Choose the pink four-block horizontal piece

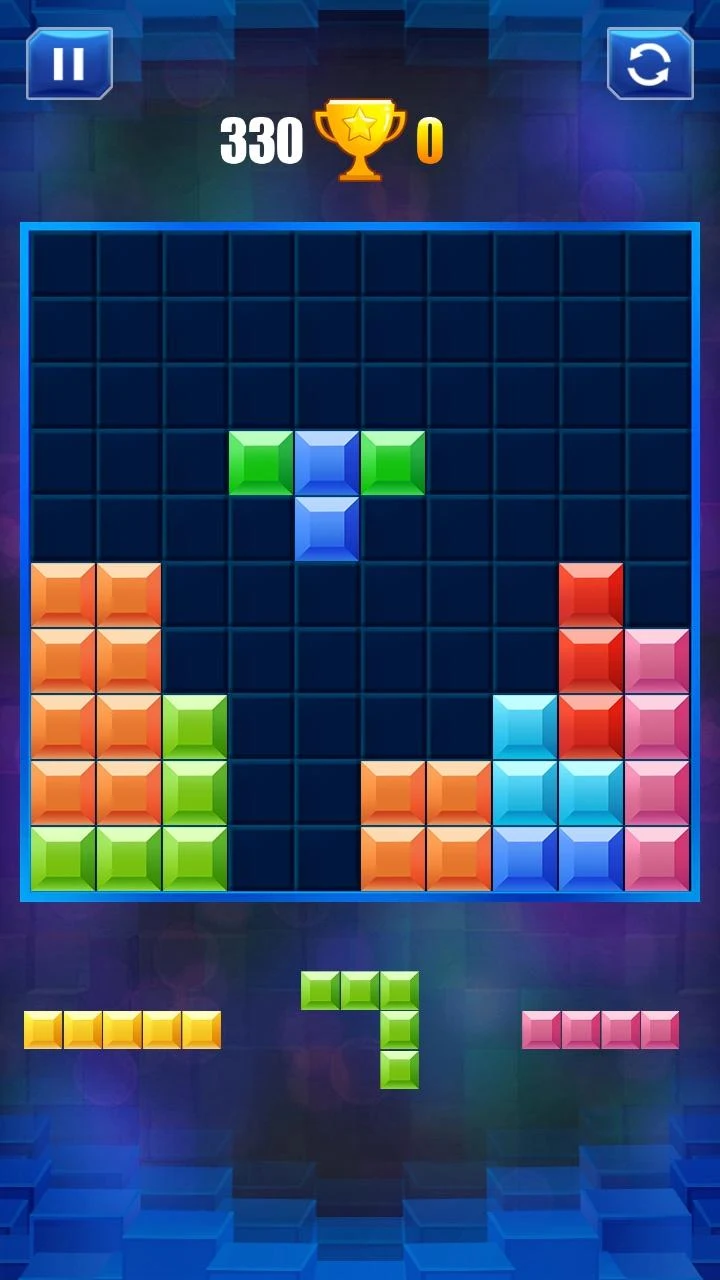600,1030
